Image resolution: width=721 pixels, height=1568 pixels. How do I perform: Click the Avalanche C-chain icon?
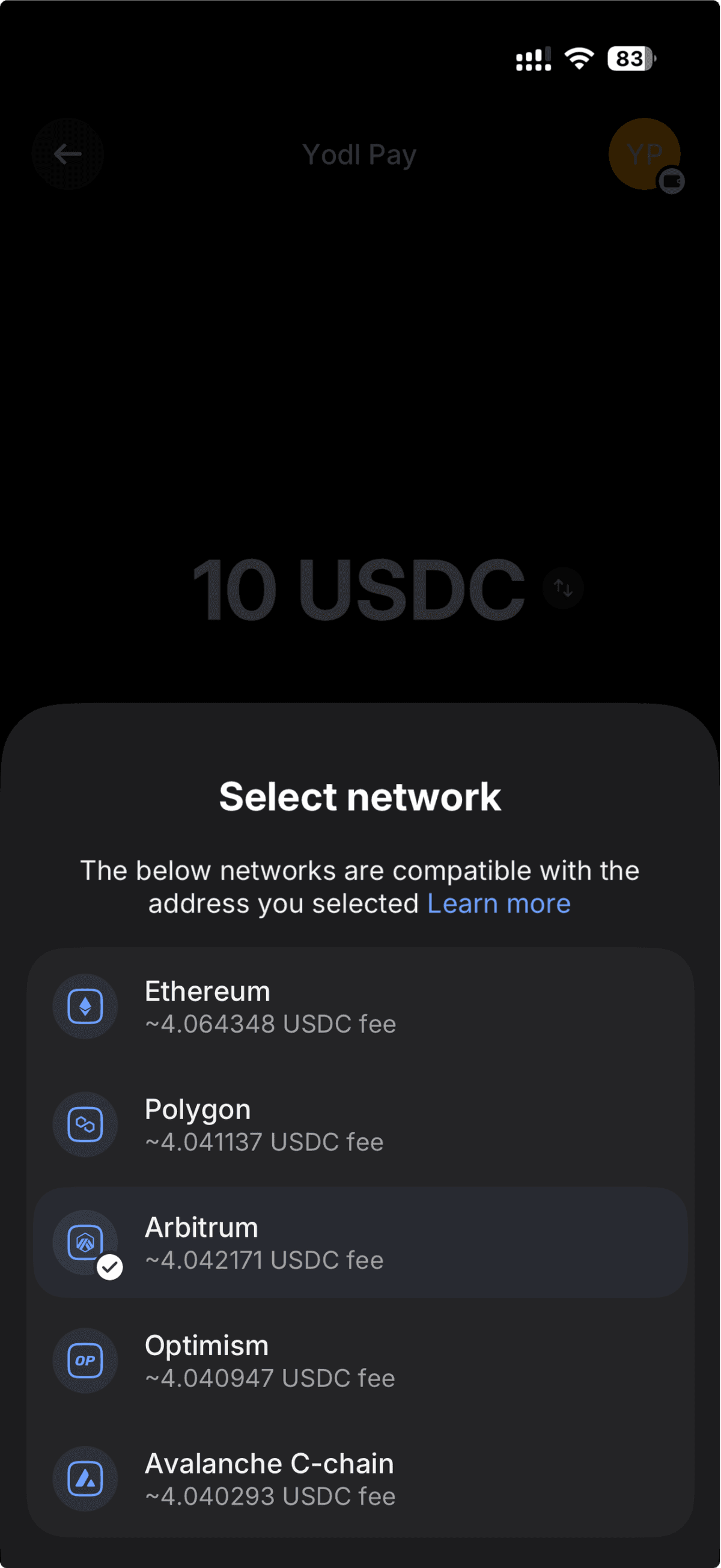click(x=85, y=1478)
